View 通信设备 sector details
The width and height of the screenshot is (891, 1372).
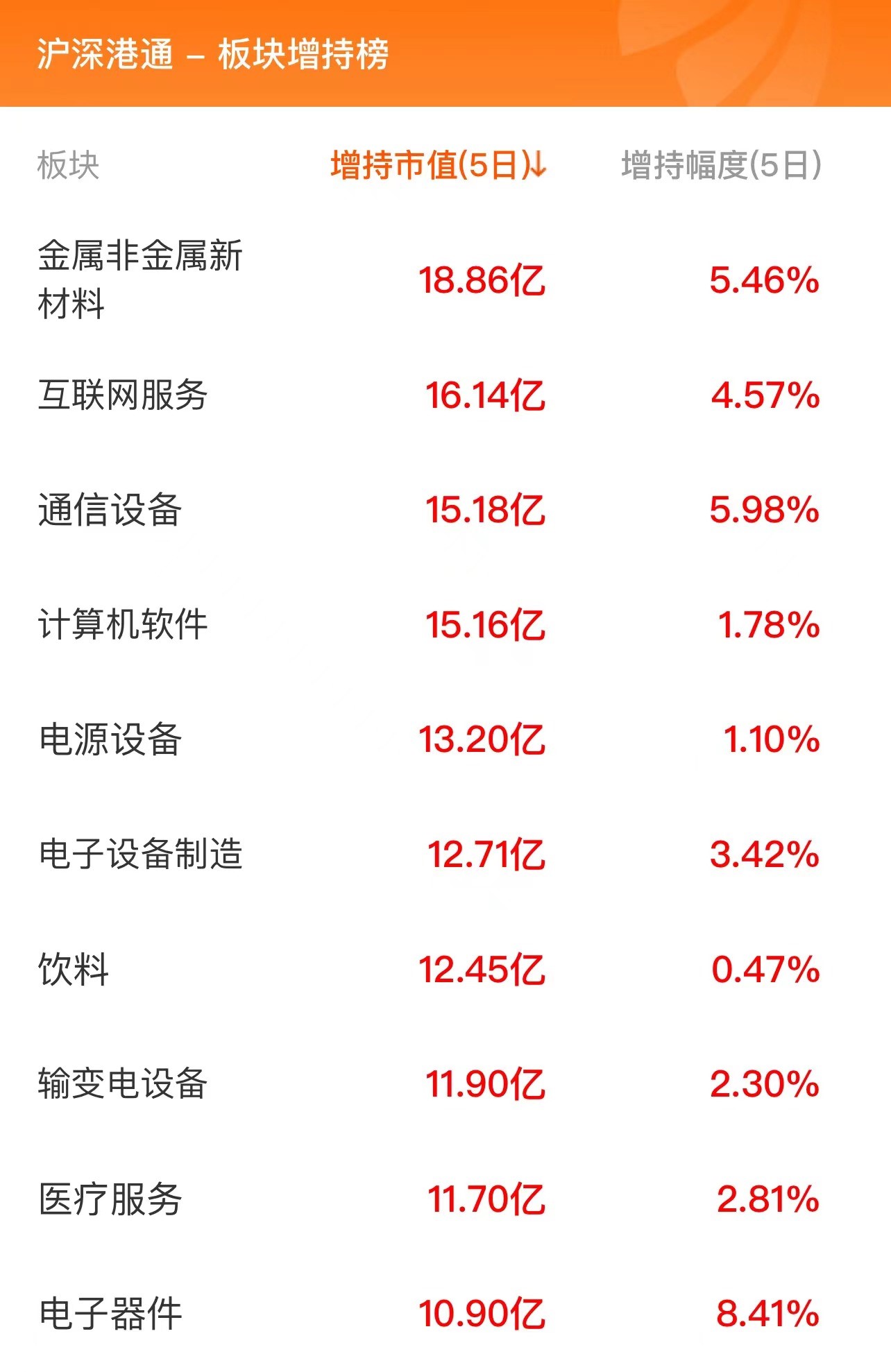(110, 510)
